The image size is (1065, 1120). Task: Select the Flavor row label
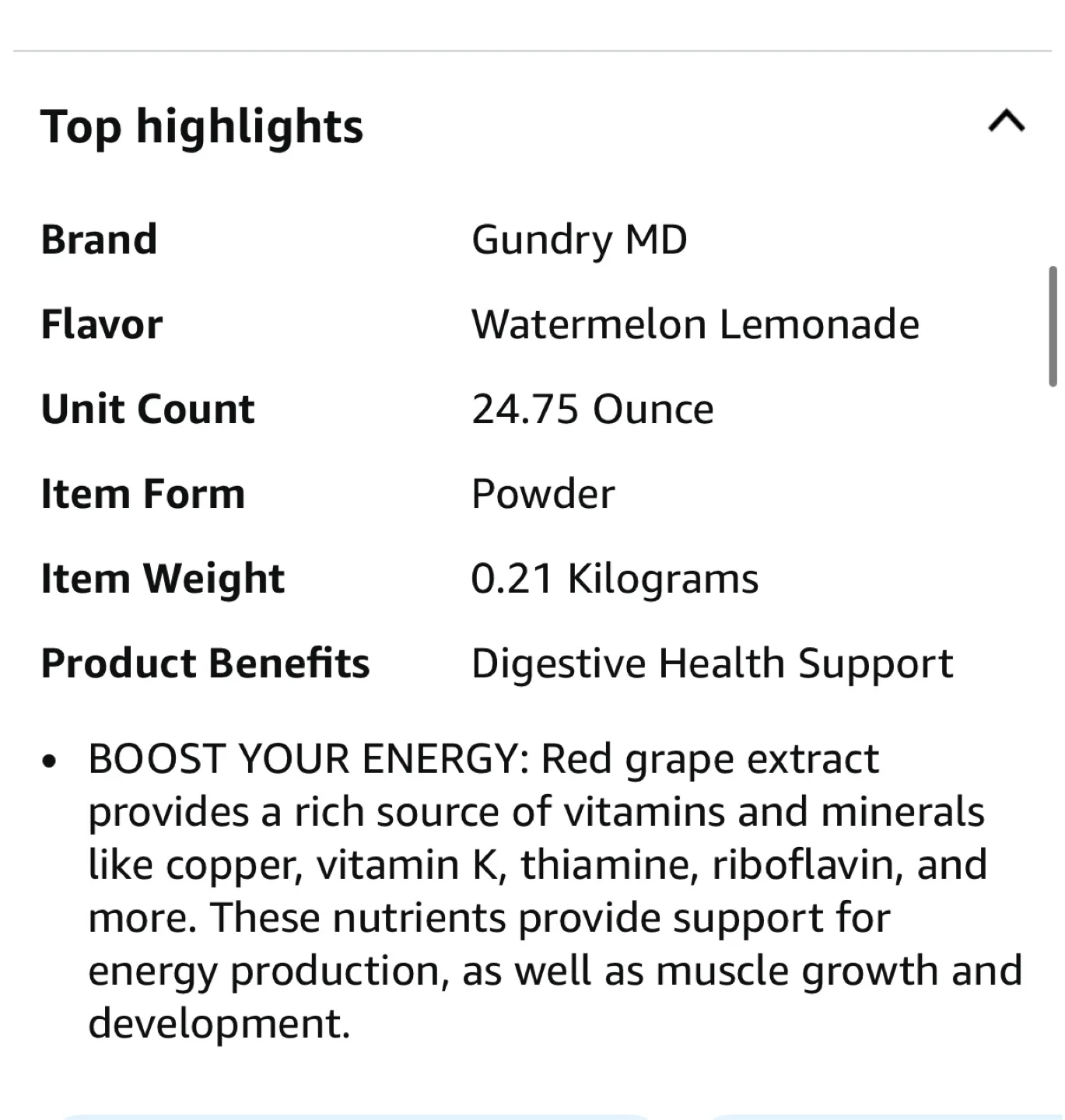(x=101, y=325)
